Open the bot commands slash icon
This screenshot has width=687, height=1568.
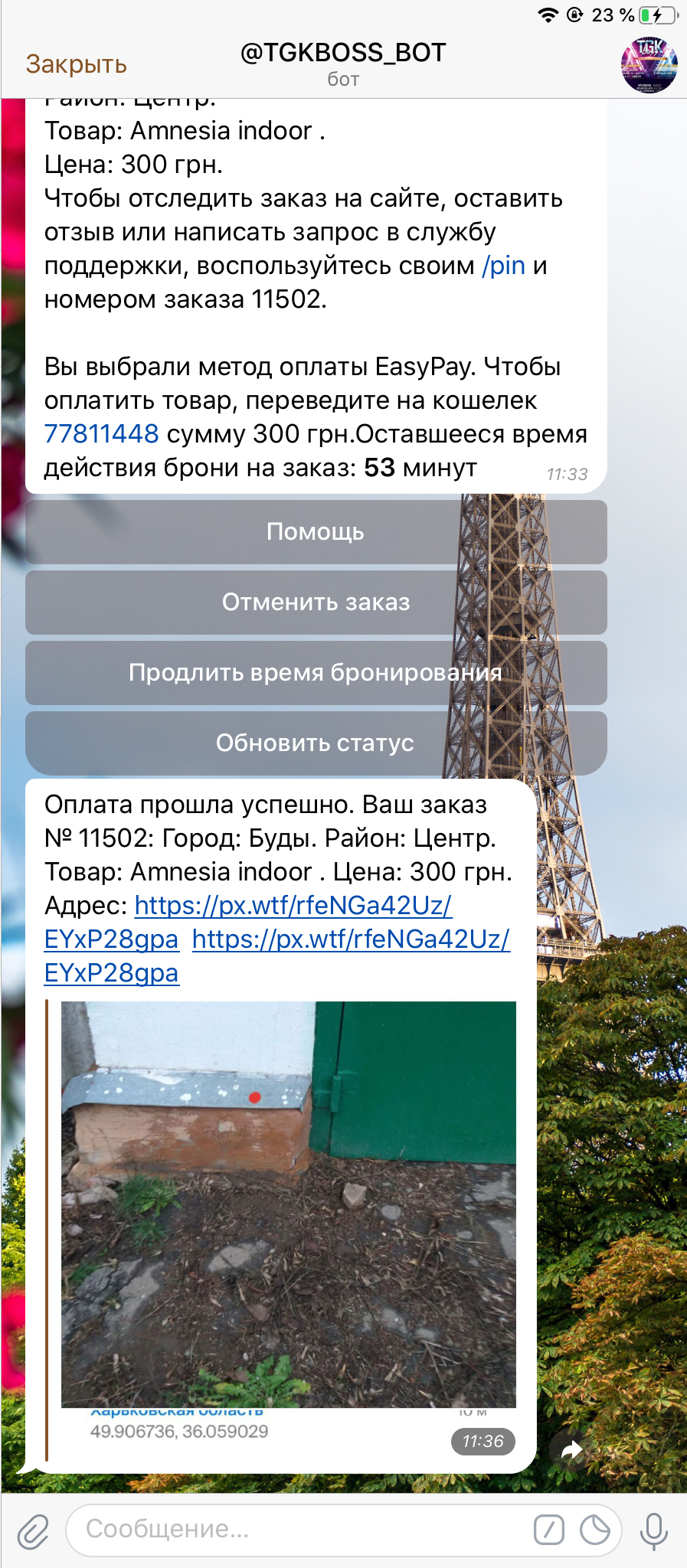pos(548,1530)
